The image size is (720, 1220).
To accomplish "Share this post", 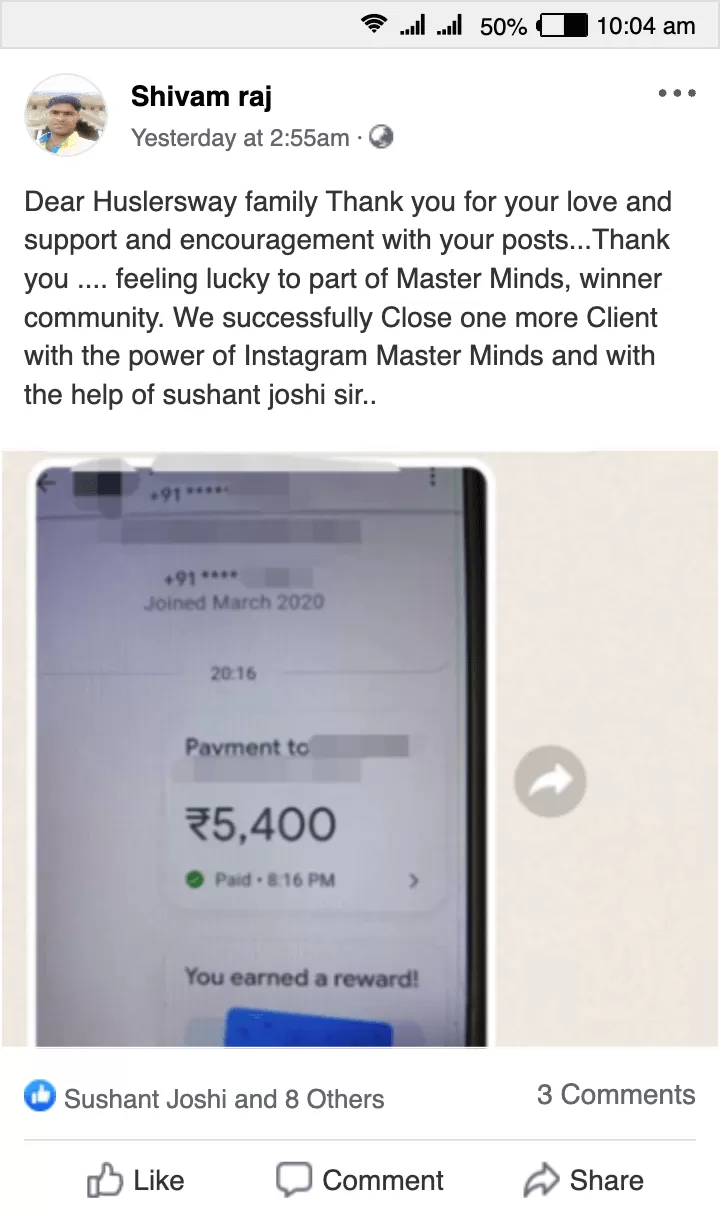I will [584, 1180].
